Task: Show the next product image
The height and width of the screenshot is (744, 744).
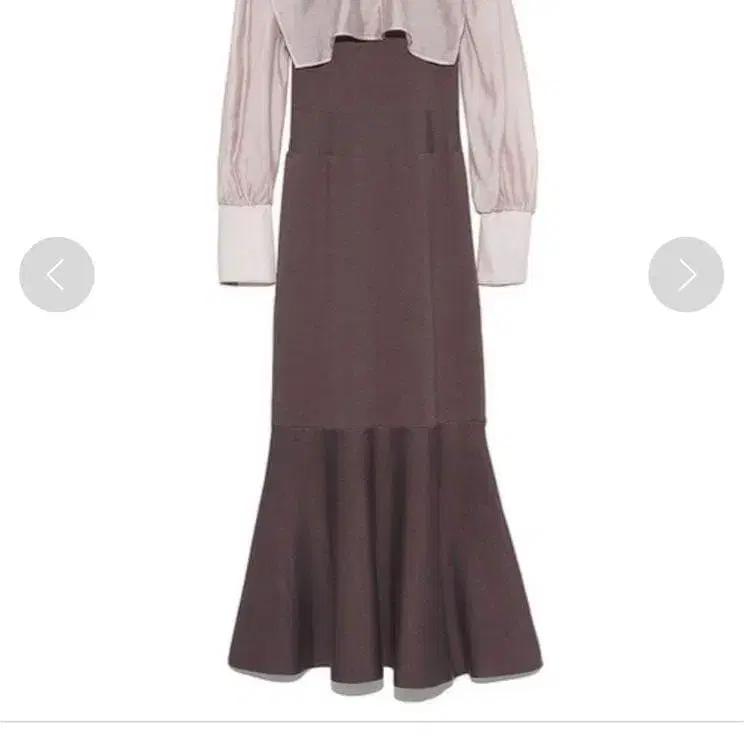Action: (686, 274)
